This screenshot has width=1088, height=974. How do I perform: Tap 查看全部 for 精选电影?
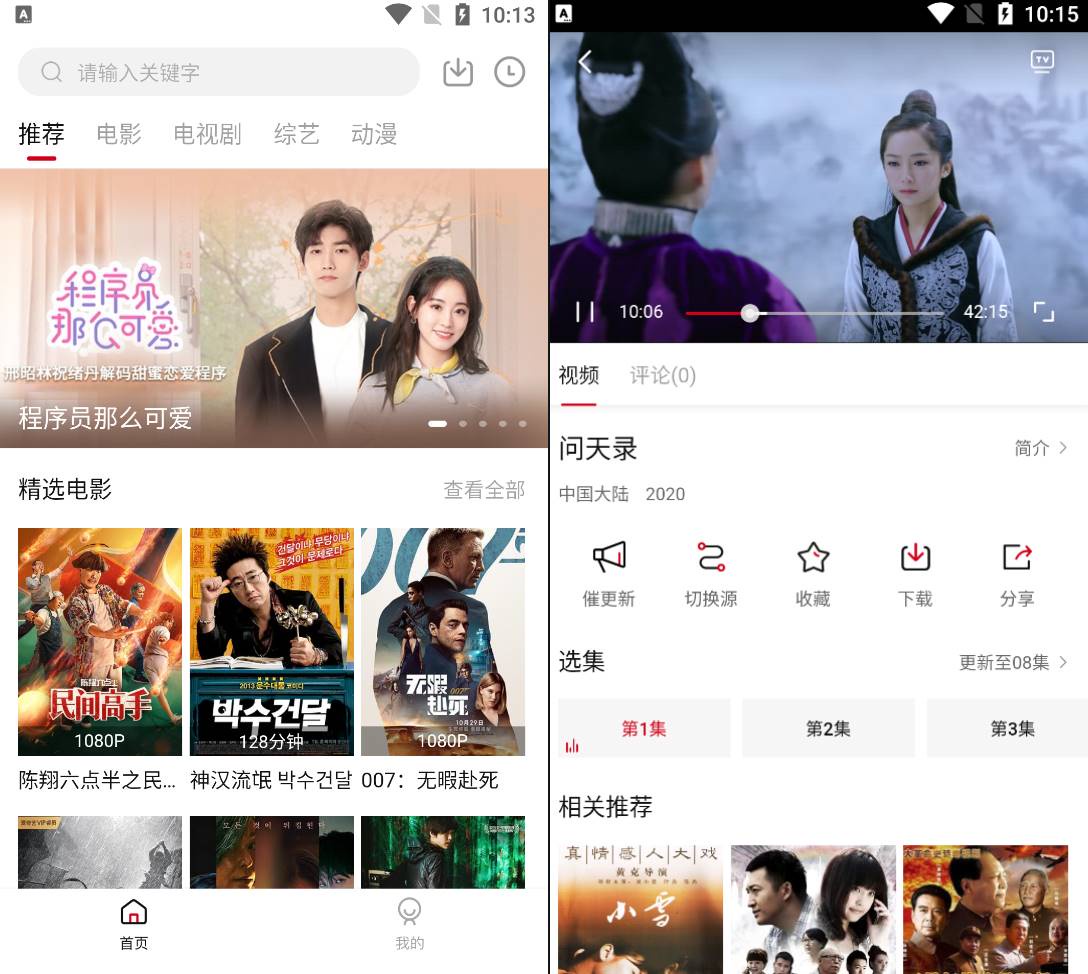484,490
